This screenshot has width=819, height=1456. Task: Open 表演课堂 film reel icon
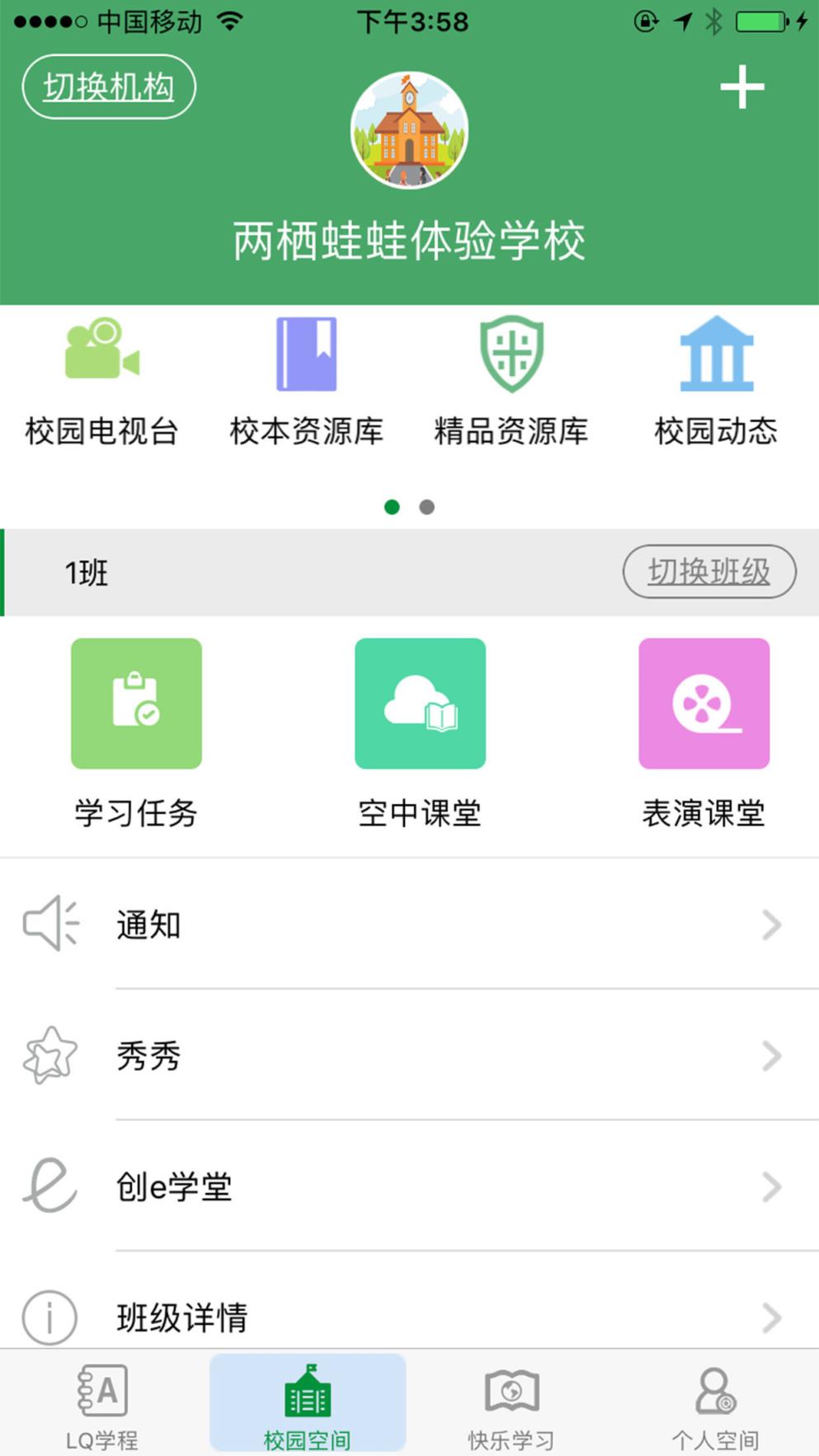coord(704,704)
